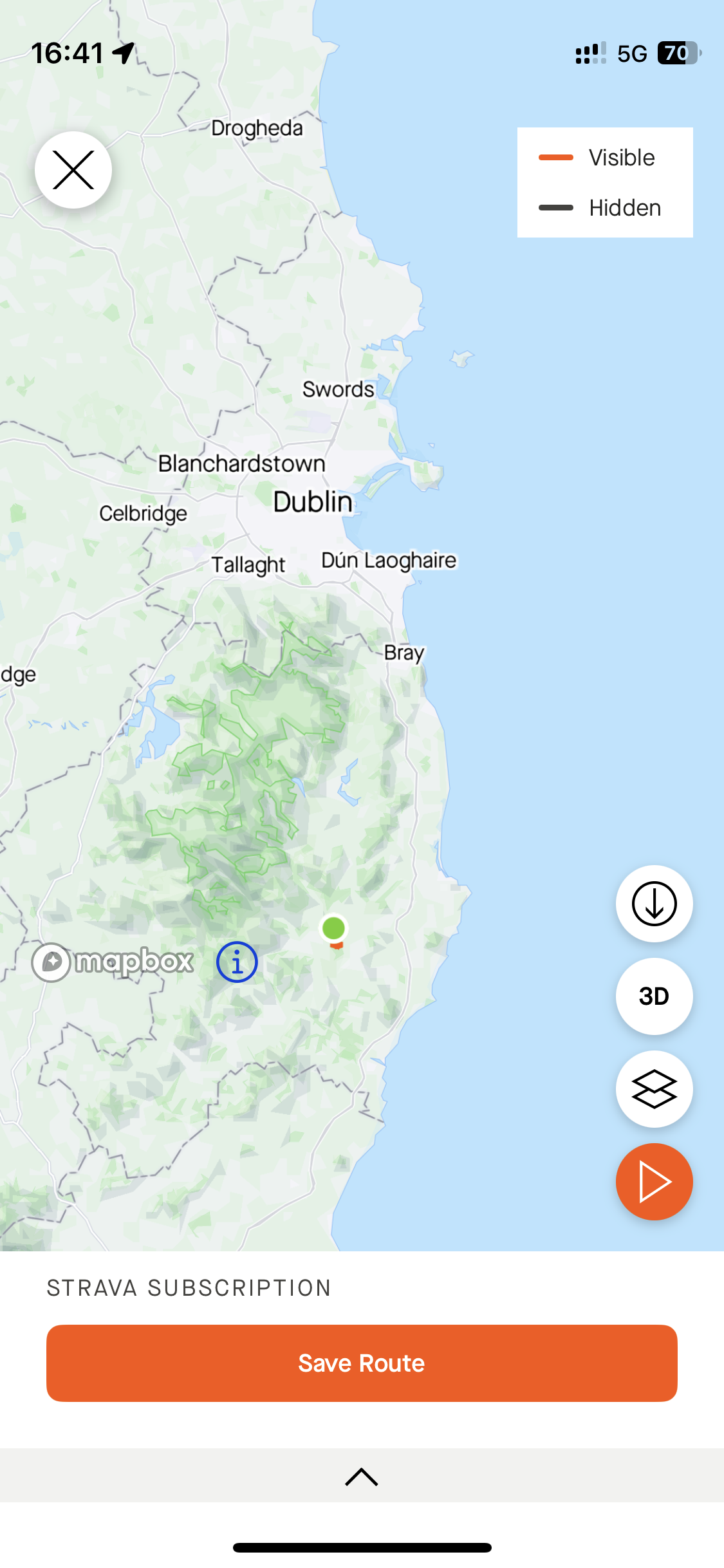Expand the bottom panel with the up chevron
The height and width of the screenshot is (1568, 724).
pos(362,1477)
